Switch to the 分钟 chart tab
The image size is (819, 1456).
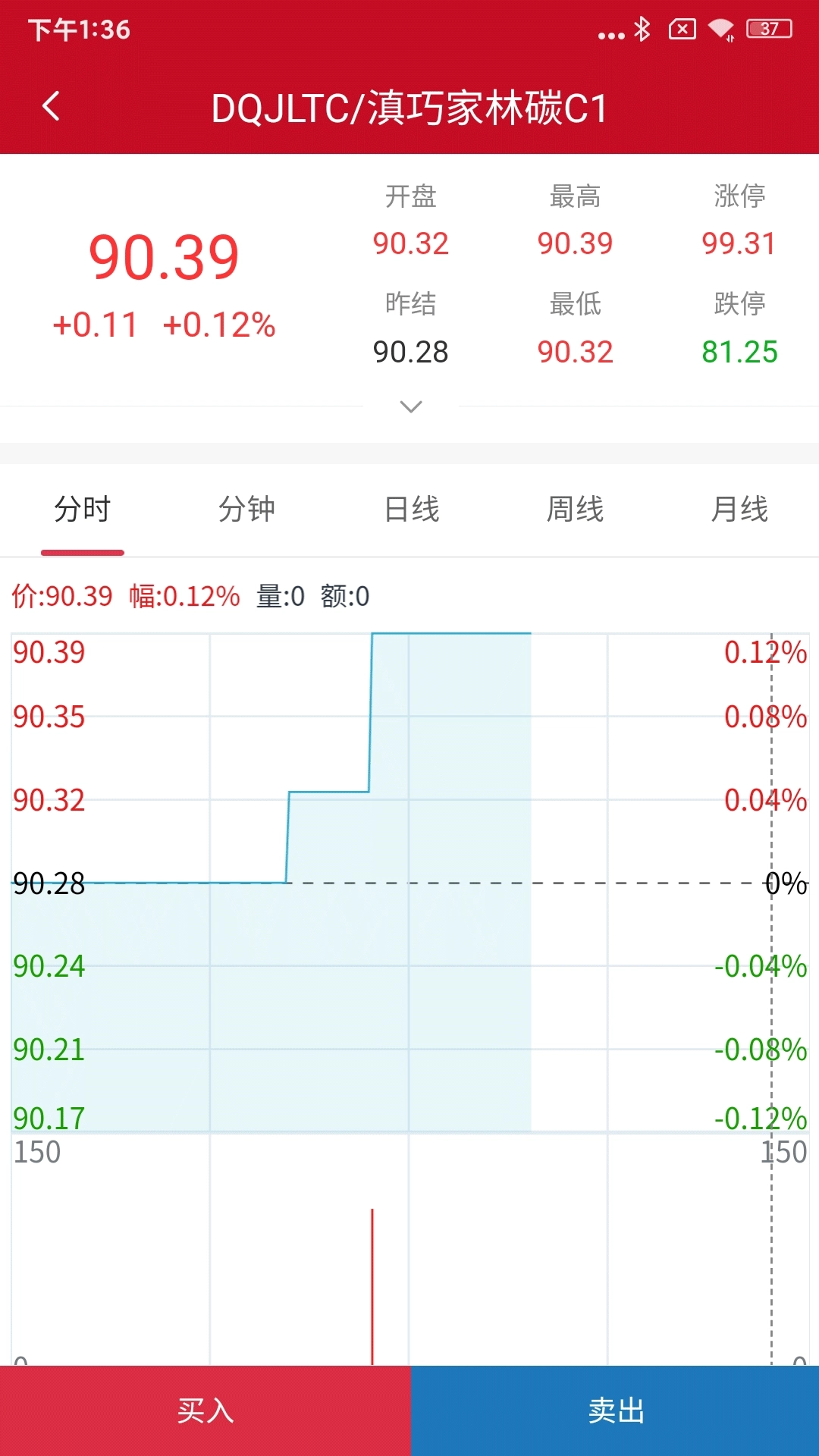coord(246,510)
